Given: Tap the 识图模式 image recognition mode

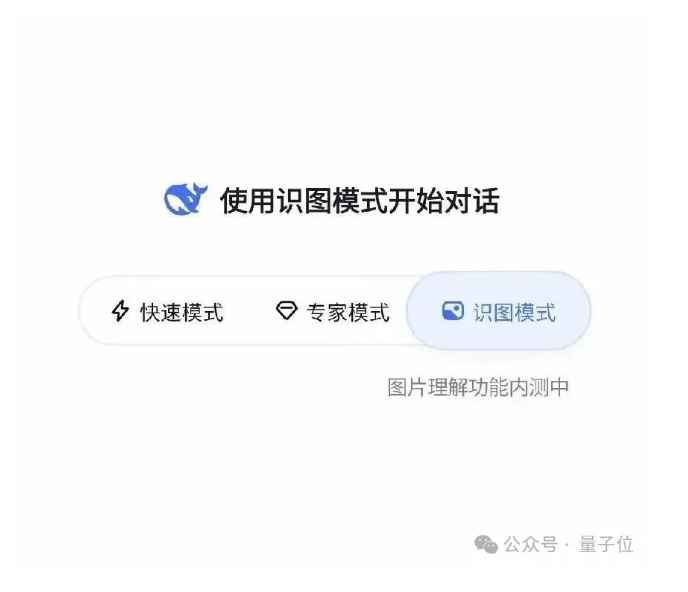Looking at the screenshot, I should (499, 311).
